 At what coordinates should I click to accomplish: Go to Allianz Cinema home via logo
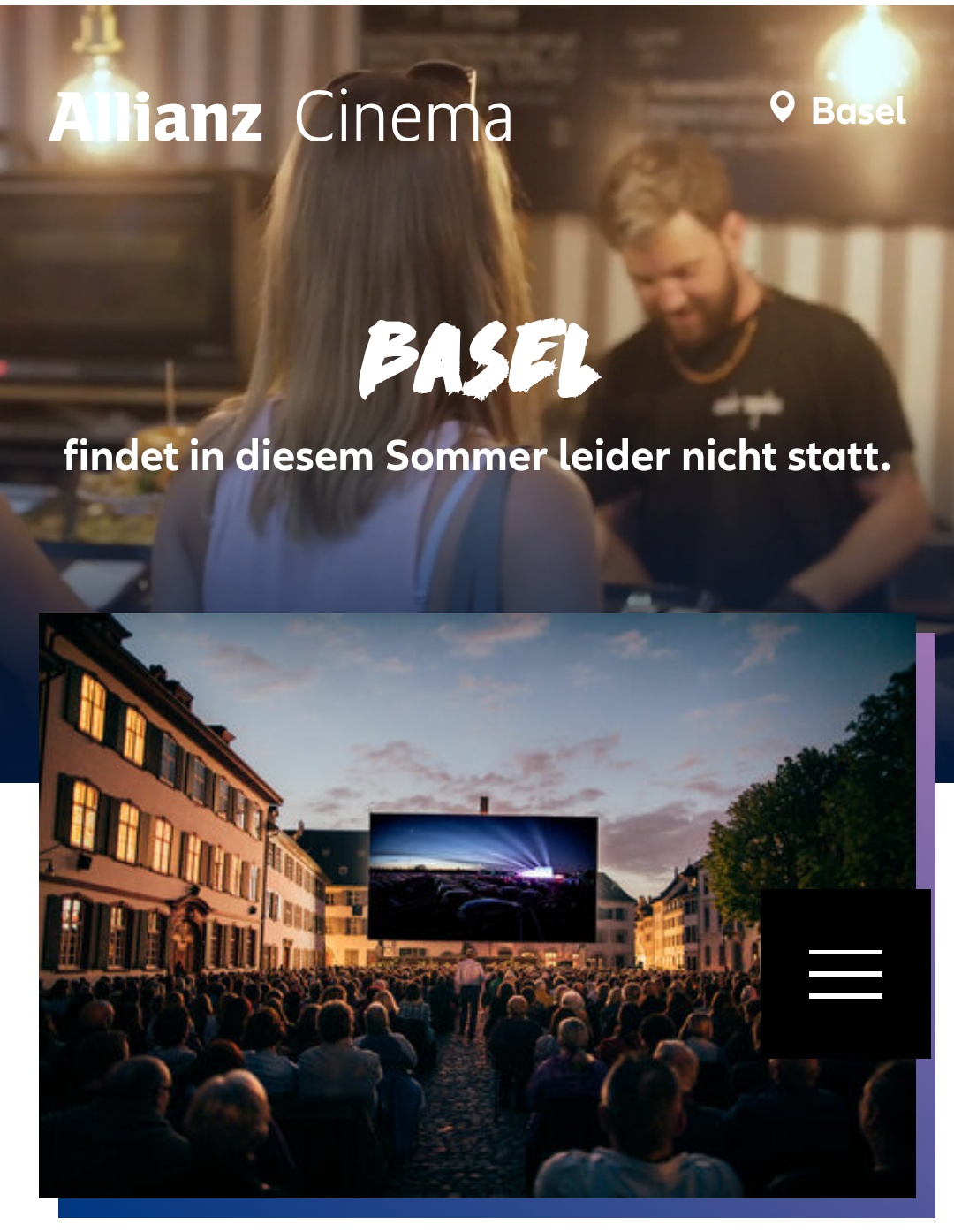[281, 118]
